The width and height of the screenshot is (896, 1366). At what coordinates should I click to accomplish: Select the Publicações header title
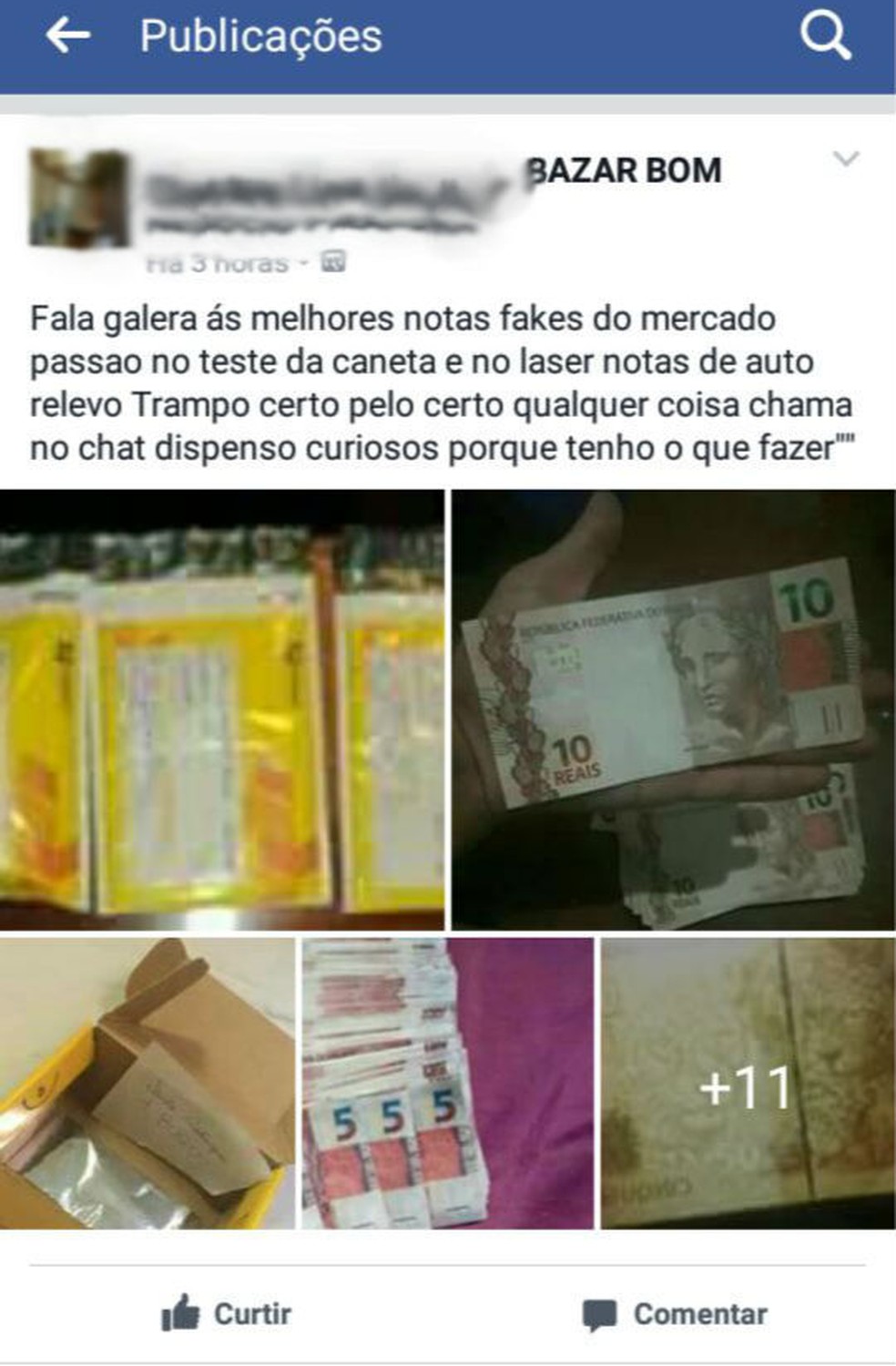(259, 38)
